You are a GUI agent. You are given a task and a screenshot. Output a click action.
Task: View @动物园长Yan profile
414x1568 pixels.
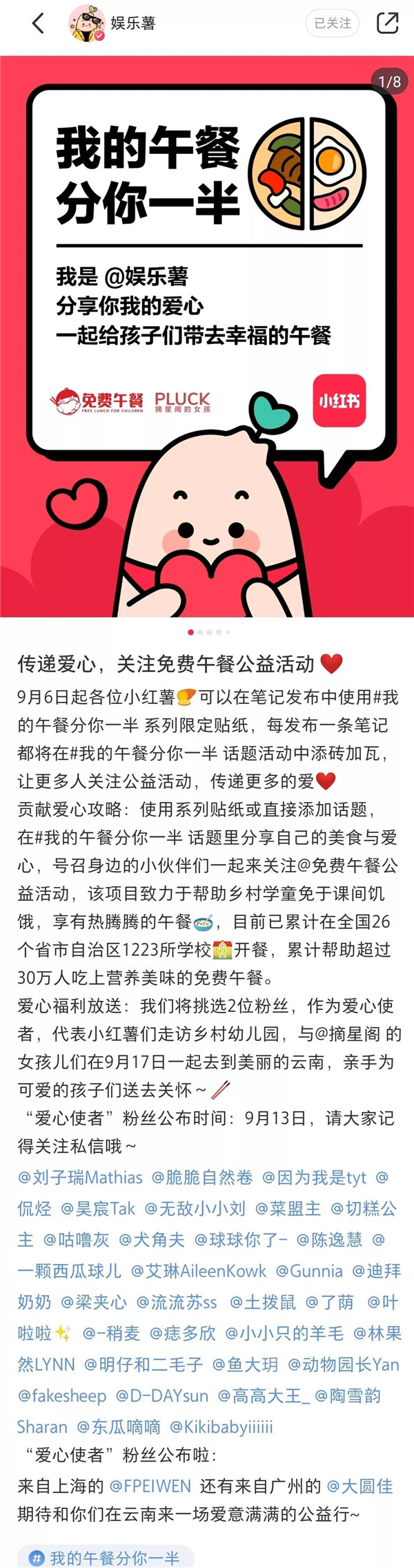344,1364
